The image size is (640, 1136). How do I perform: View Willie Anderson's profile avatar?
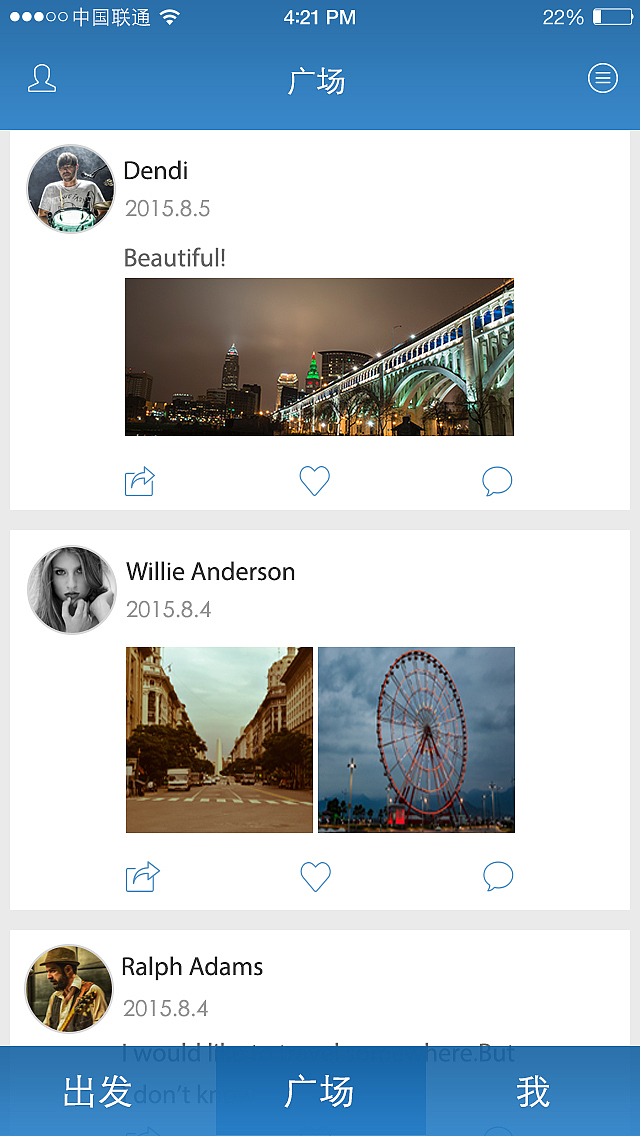coord(71,589)
